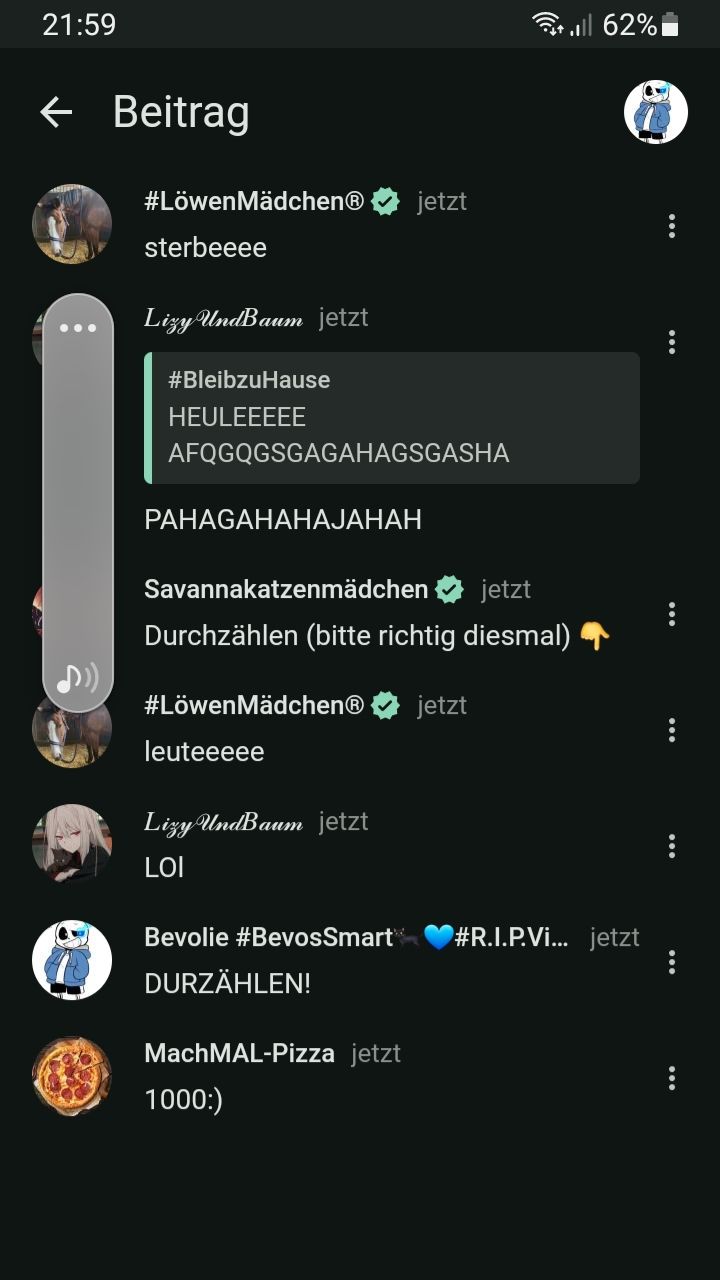Open options for the 'DURZÄHLEN!' comment
This screenshot has width=720, height=1280.
[671, 962]
